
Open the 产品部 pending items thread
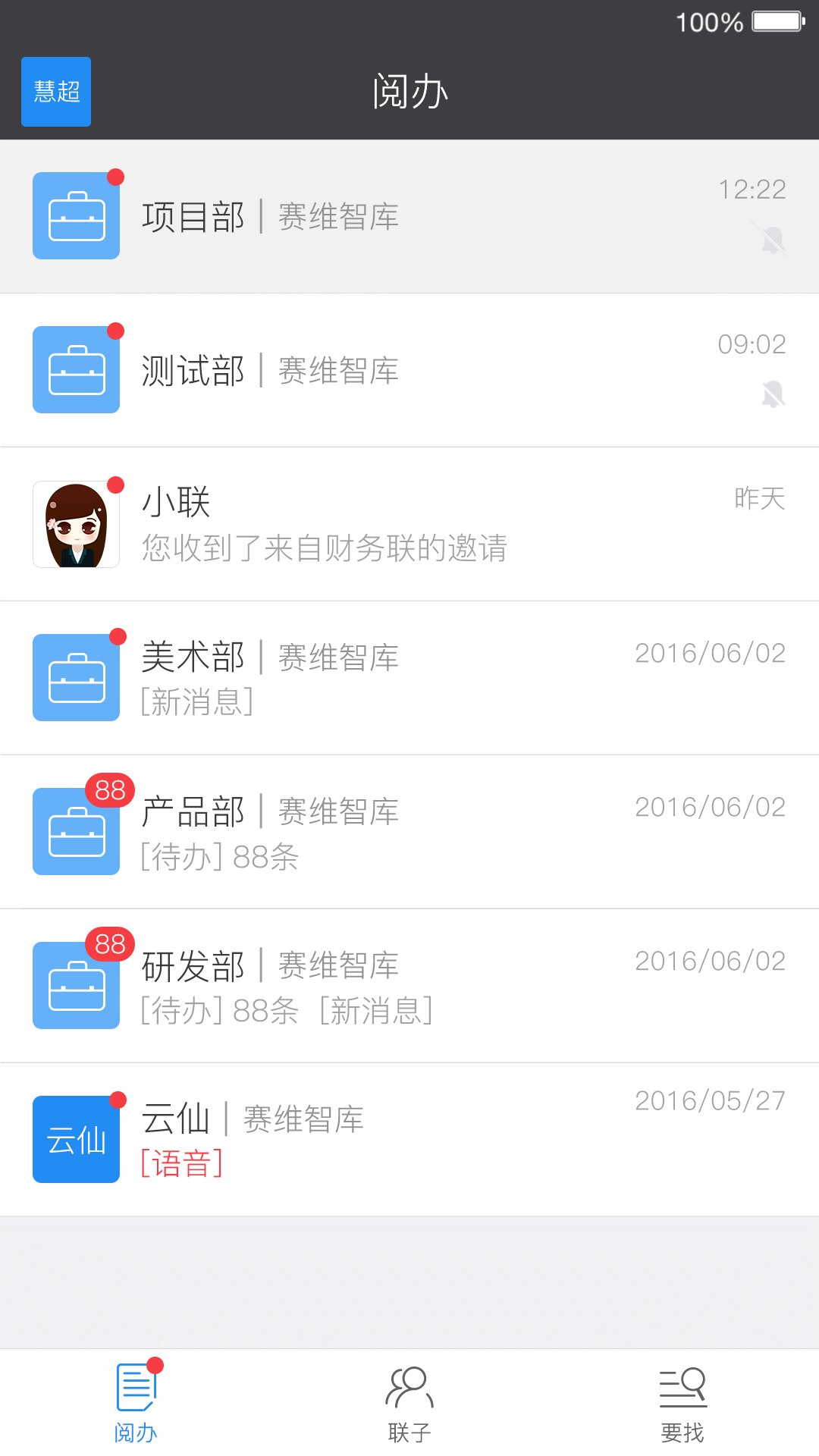tap(409, 833)
